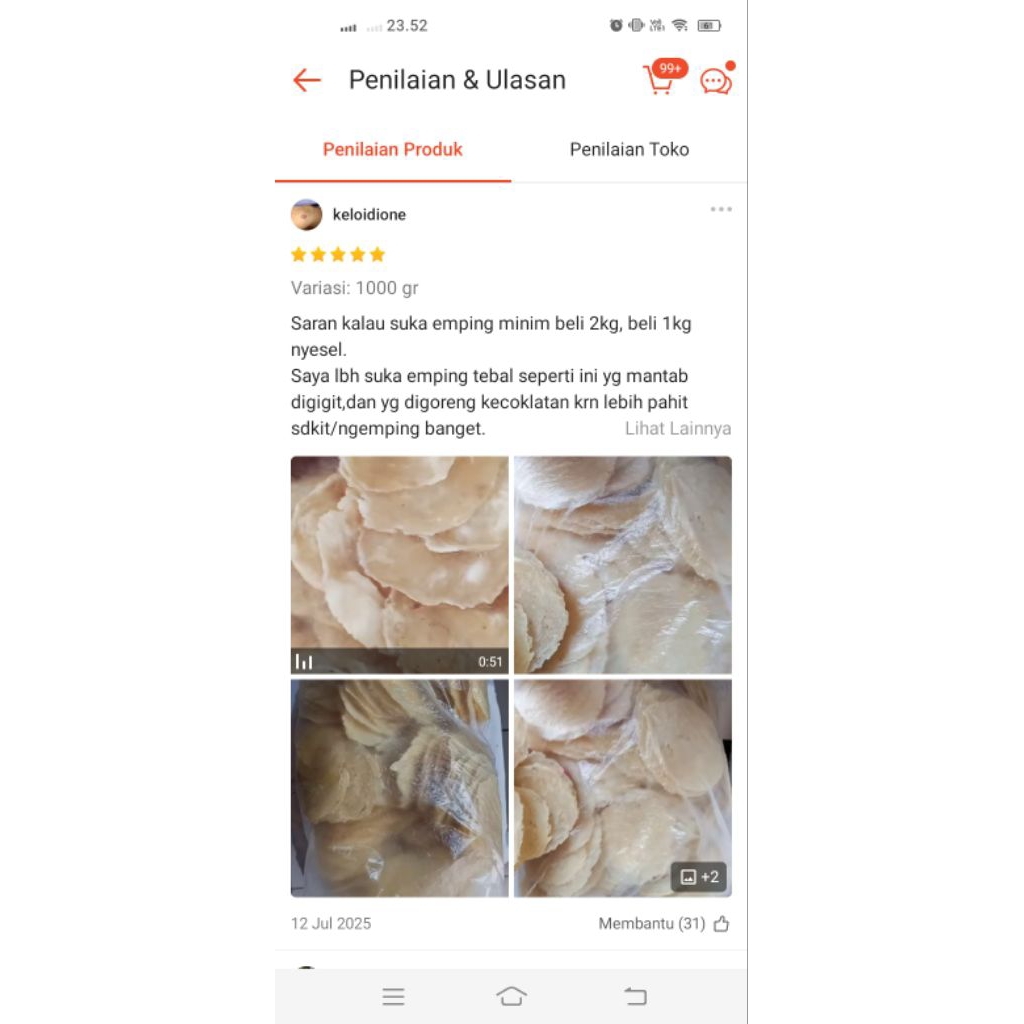
Task: Open the bottom-left emping bag photo
Action: [x=399, y=788]
